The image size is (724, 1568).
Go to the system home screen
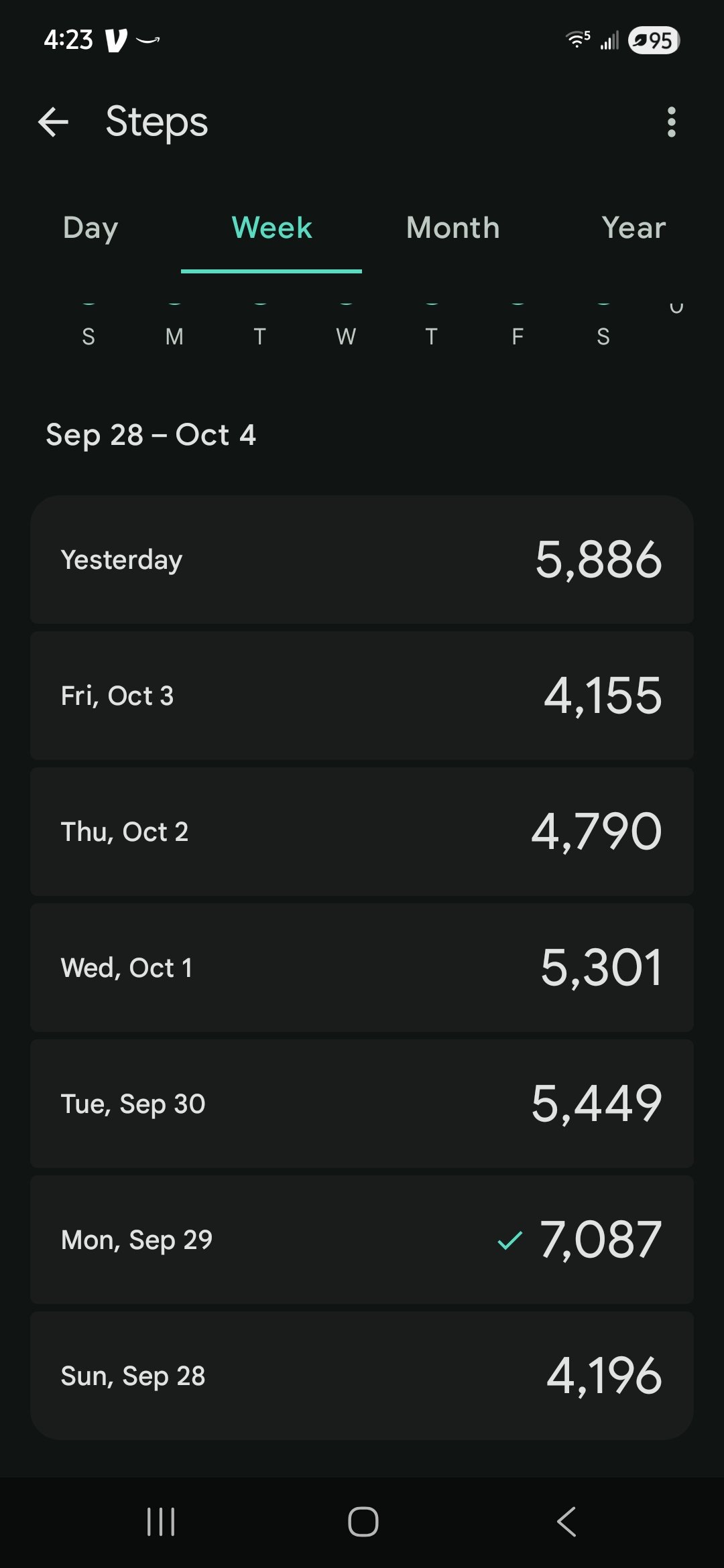[x=363, y=1521]
